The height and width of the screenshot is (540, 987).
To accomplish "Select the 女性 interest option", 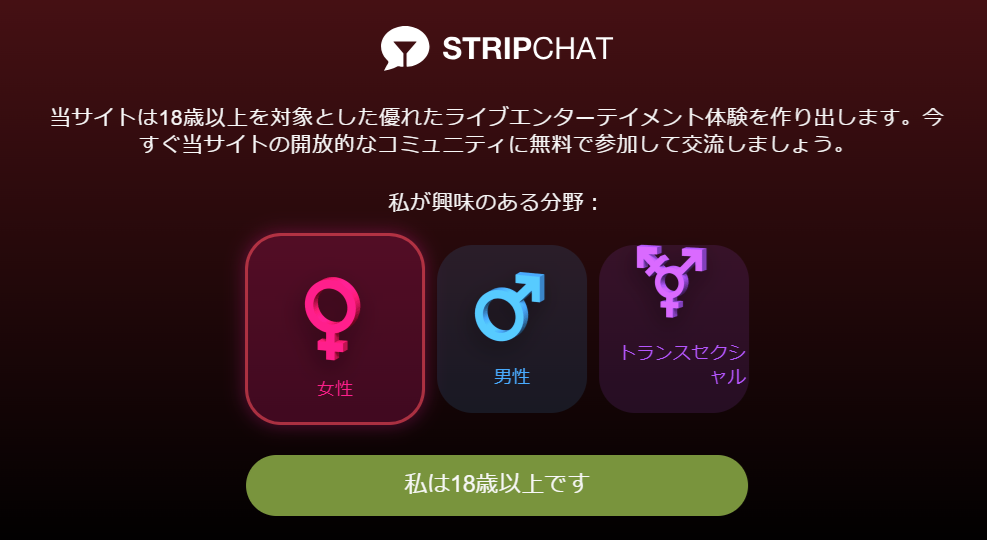I will pos(335,329).
